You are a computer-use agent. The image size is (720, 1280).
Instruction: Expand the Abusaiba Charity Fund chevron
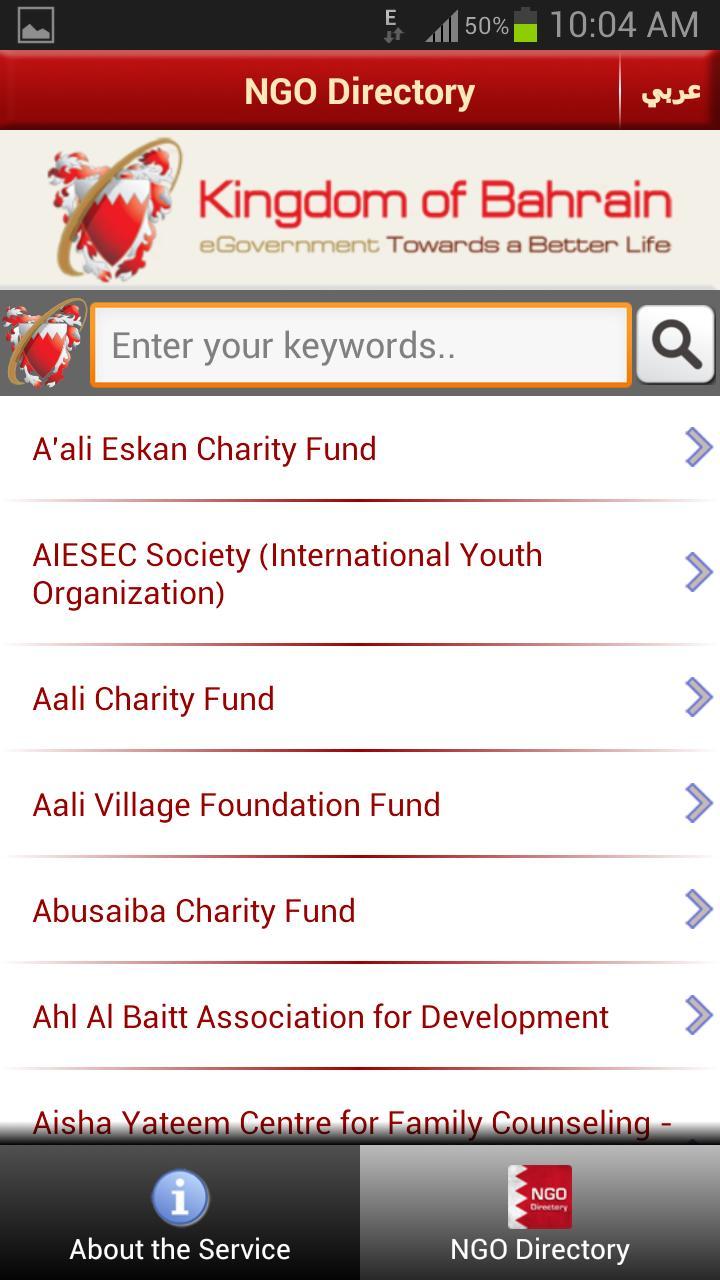(698, 909)
